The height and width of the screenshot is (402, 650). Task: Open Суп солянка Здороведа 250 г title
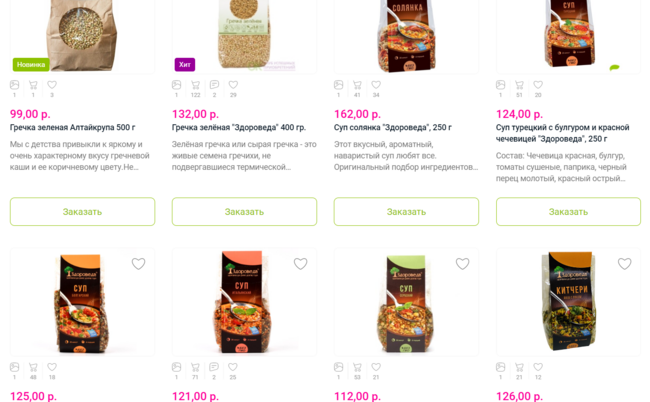tap(393, 128)
